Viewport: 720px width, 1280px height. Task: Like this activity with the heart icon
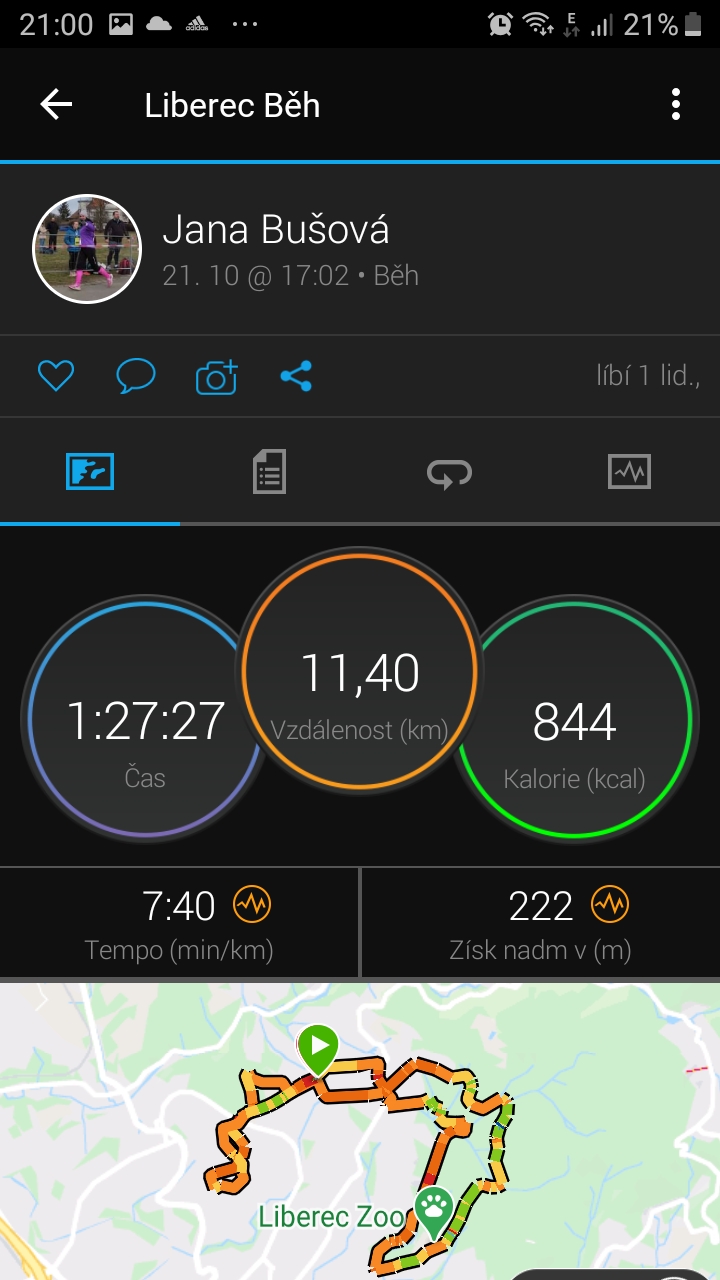tap(56, 376)
